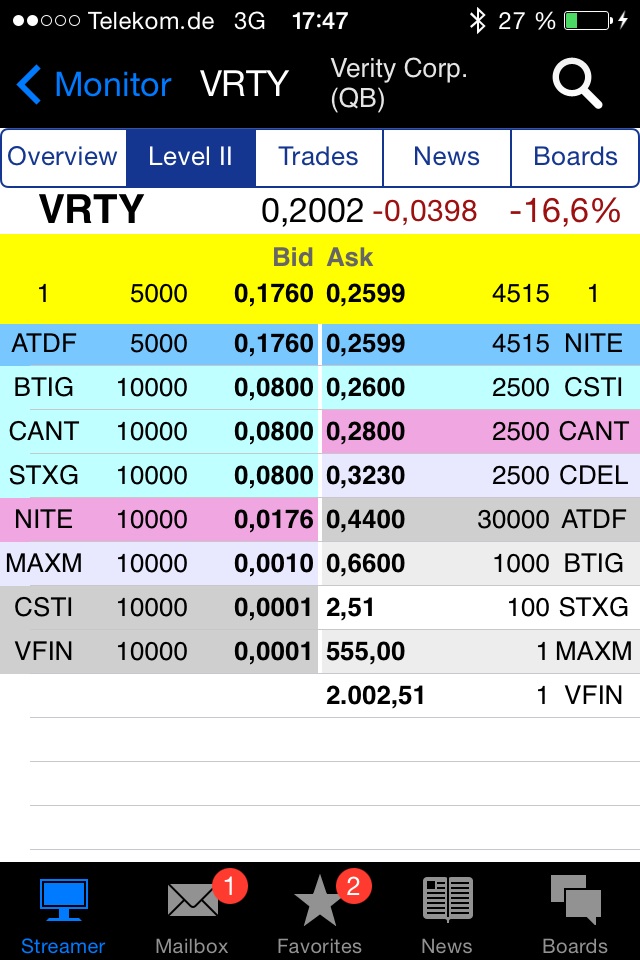The image size is (640, 960).
Task: Open Boards in the bottom bar
Action: tap(575, 912)
